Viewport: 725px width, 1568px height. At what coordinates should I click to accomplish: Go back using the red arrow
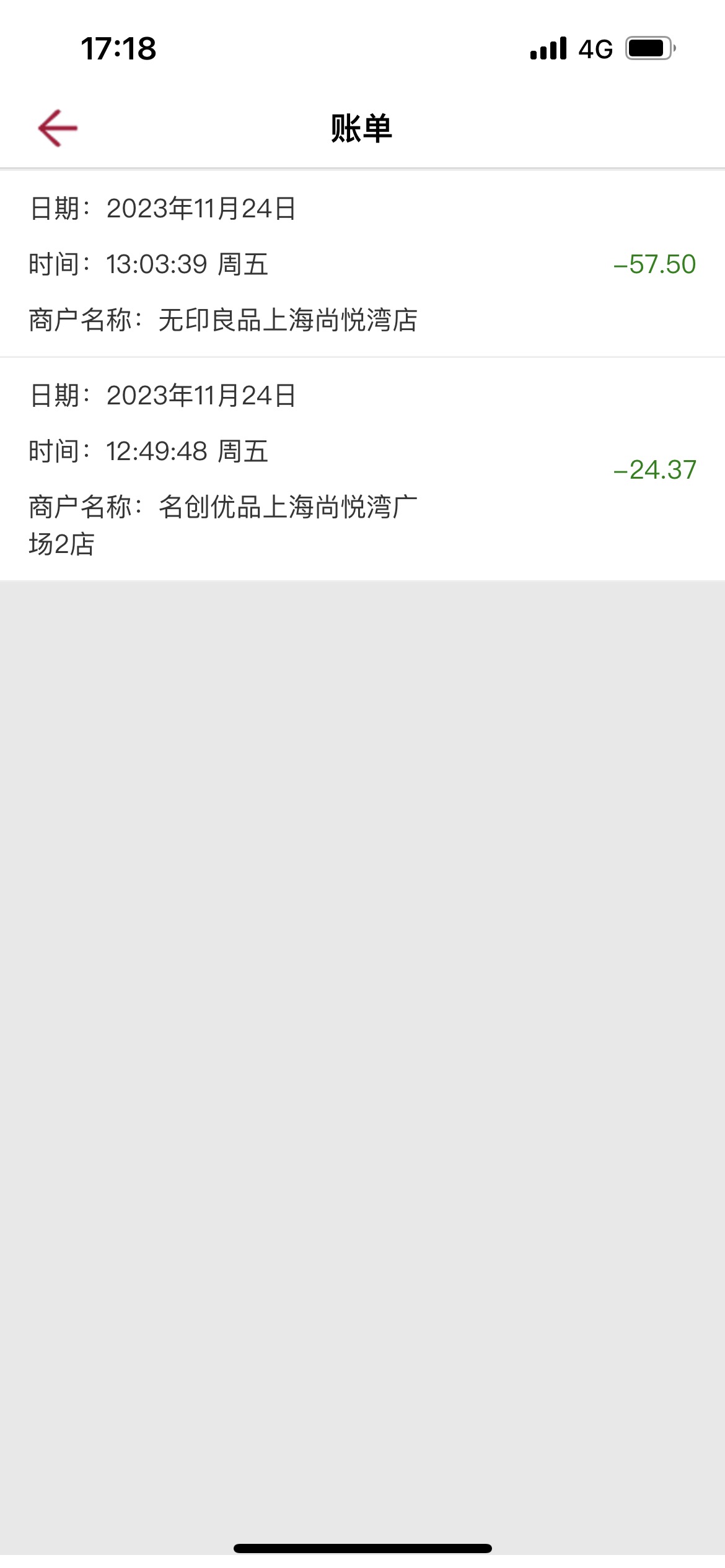58,128
